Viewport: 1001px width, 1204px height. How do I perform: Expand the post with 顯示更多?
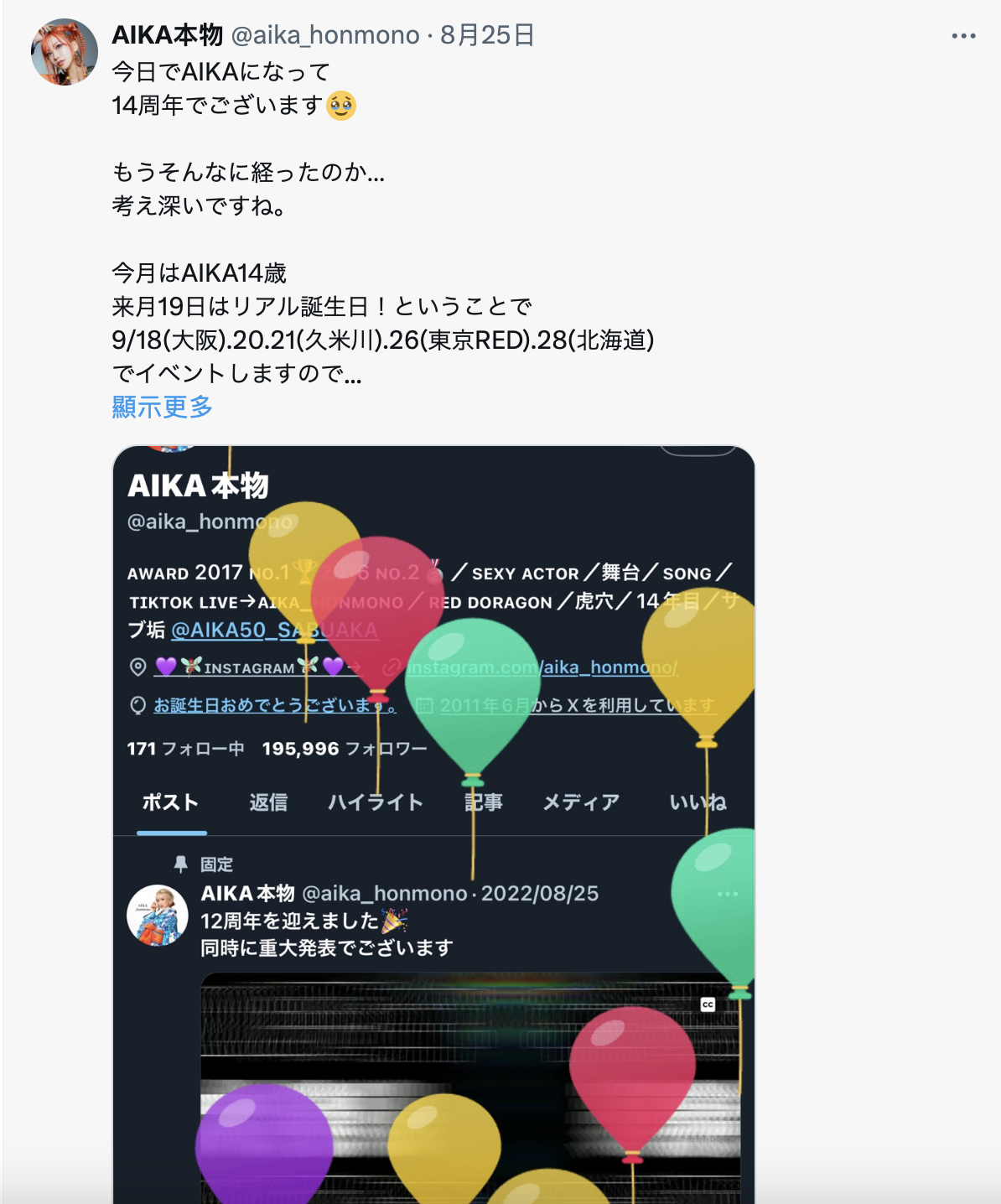point(162,407)
